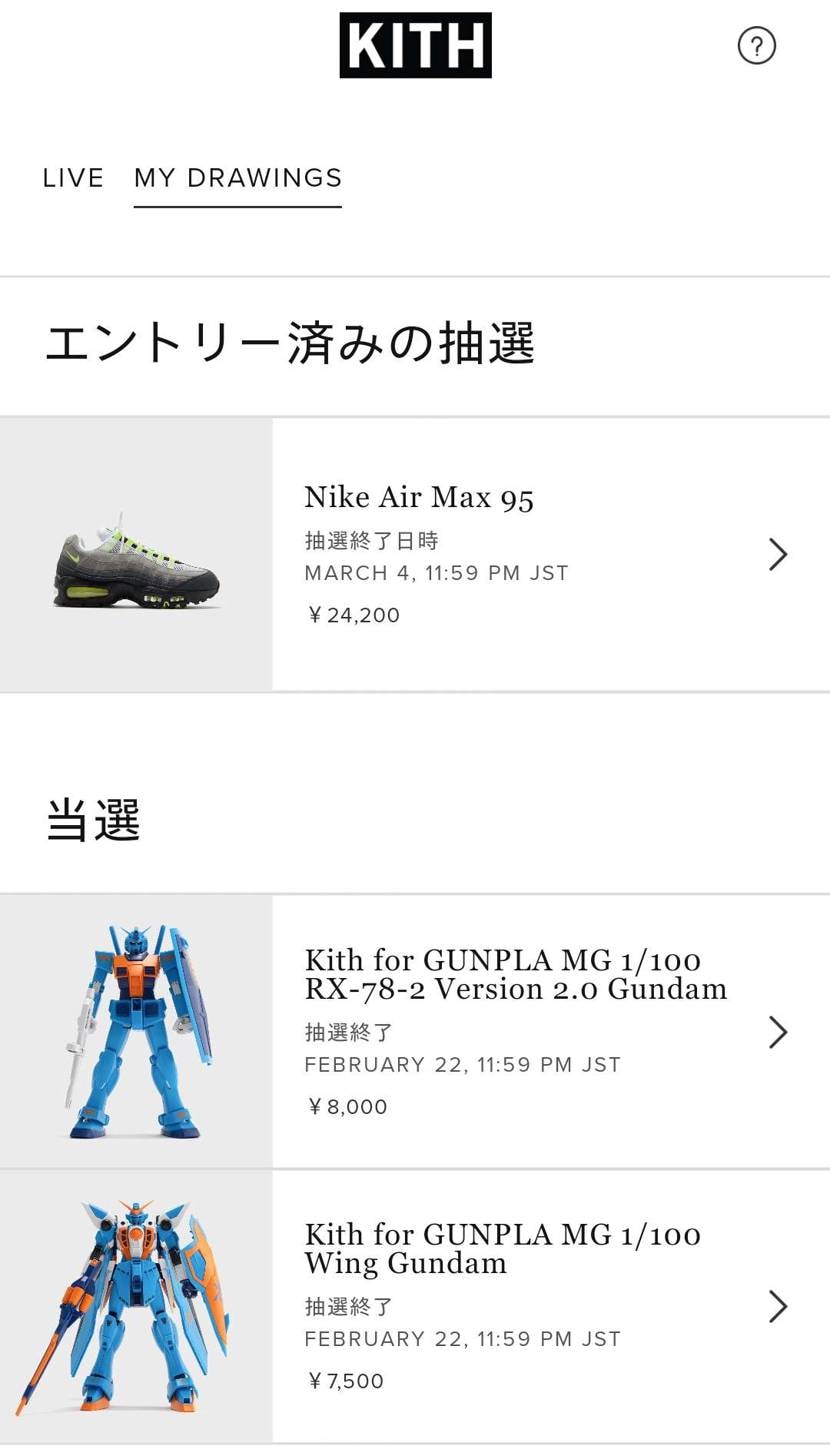Tap the ¥7,500 Wing Gundam price
Viewport: 830px width, 1449px height.
[x=344, y=1379]
